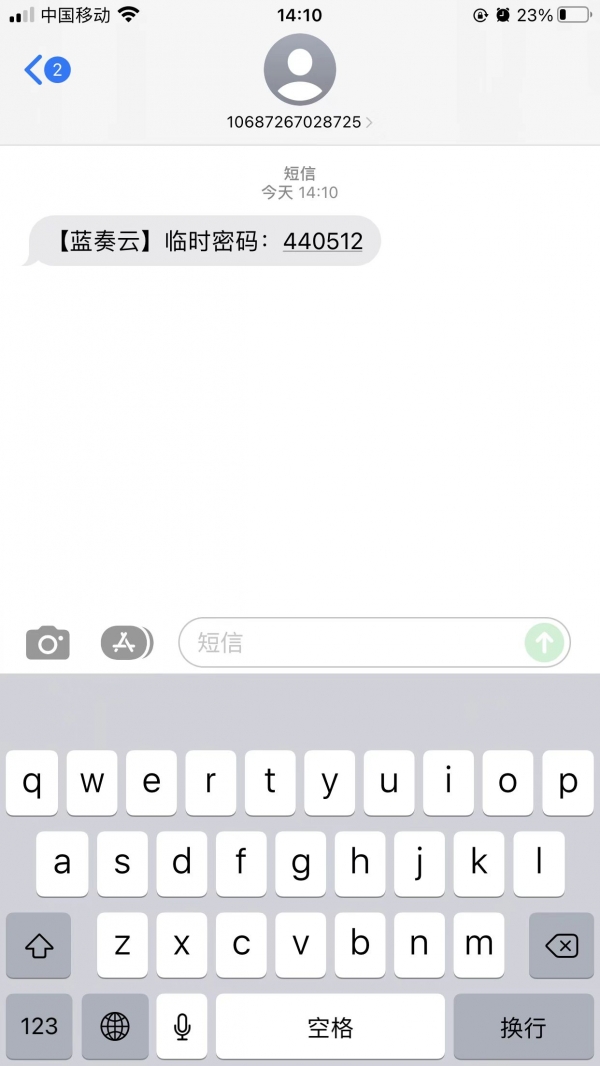Tap the underlined code 440512

pyautogui.click(x=323, y=241)
